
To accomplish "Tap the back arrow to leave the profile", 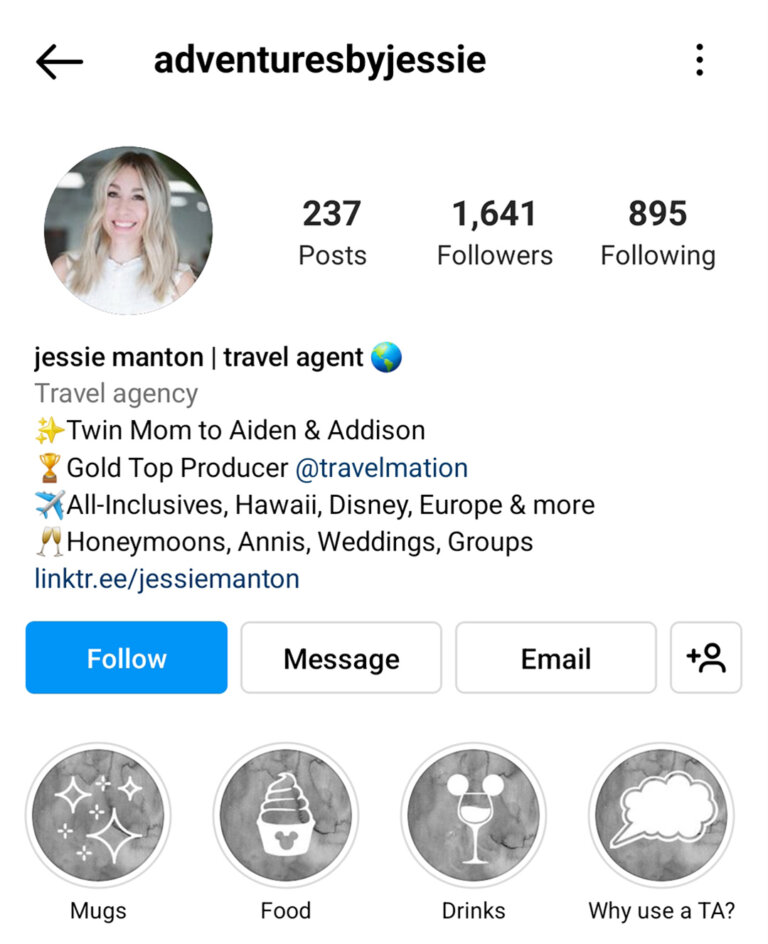I will [58, 60].
